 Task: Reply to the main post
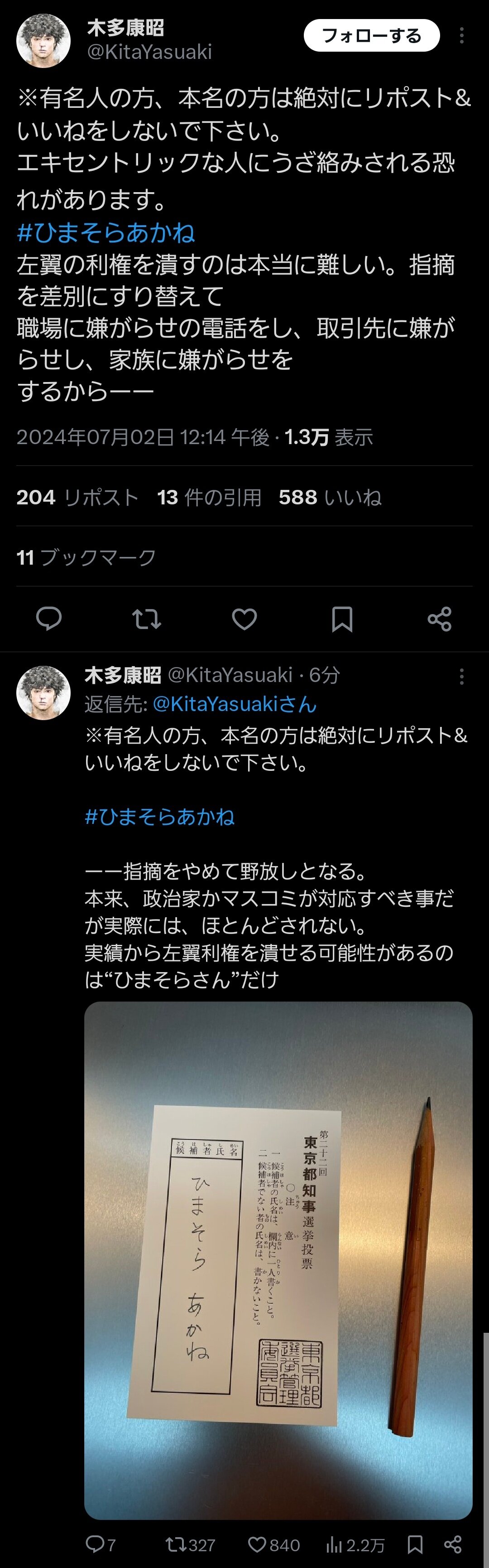coord(48,619)
